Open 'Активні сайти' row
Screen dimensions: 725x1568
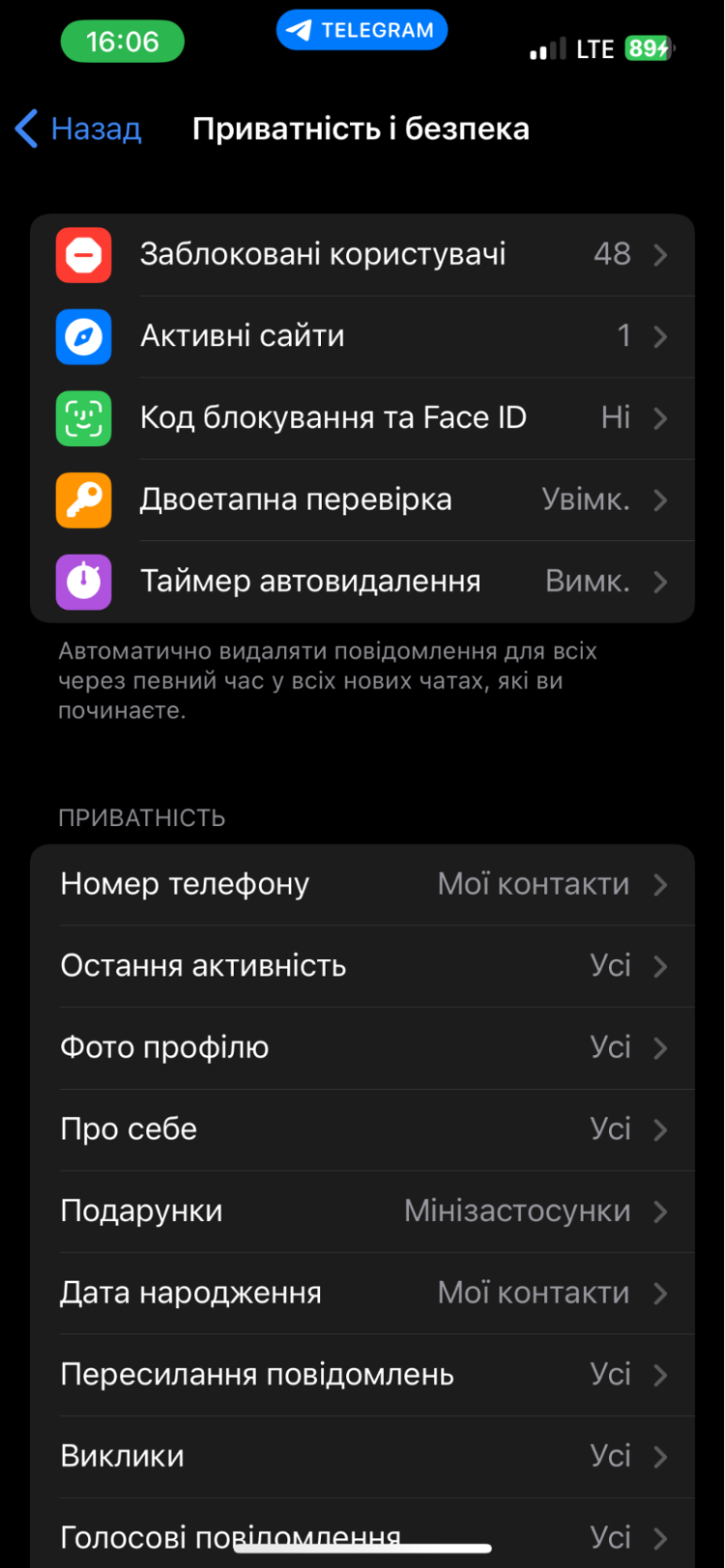[362, 336]
